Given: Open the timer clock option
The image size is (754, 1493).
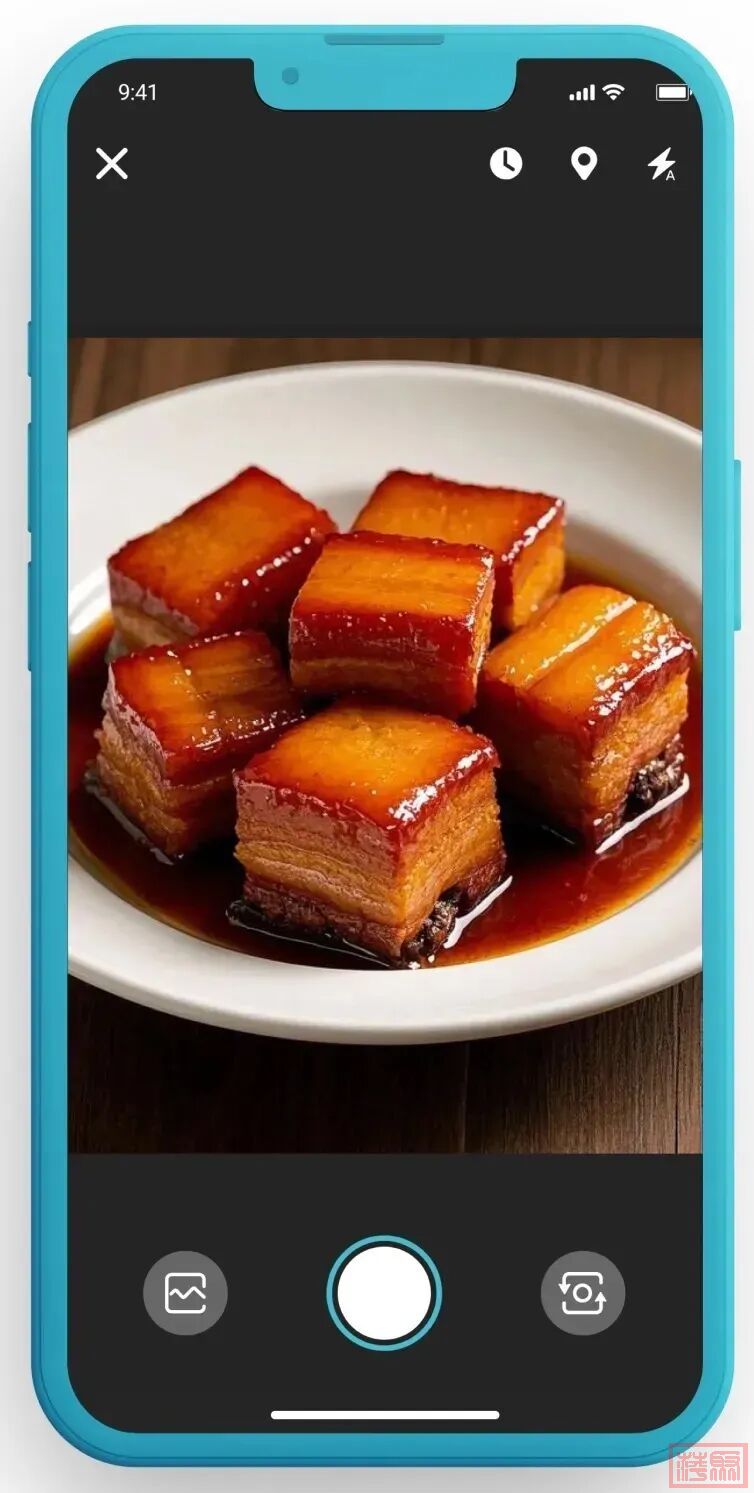Looking at the screenshot, I should point(506,163).
